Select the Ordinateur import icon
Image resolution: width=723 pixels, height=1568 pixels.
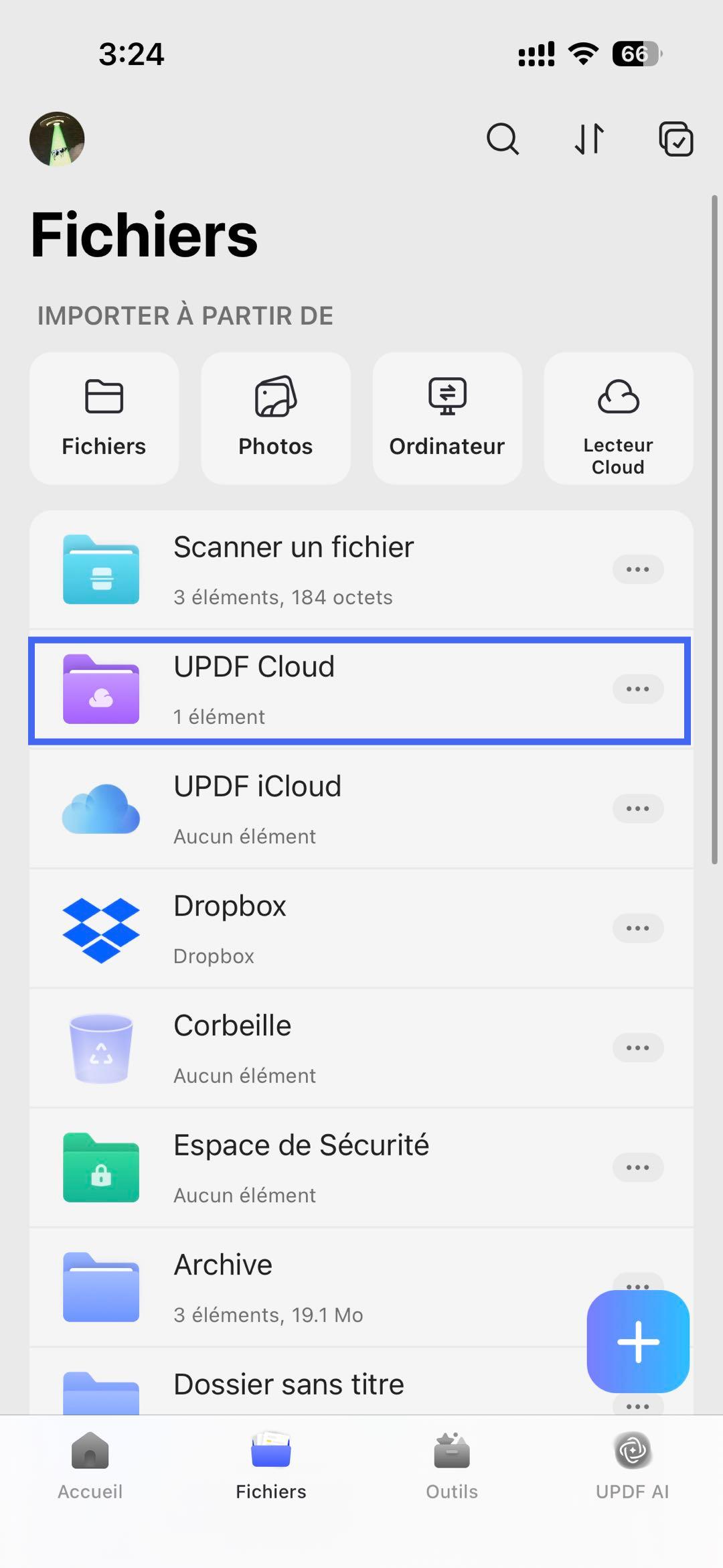[x=447, y=417]
